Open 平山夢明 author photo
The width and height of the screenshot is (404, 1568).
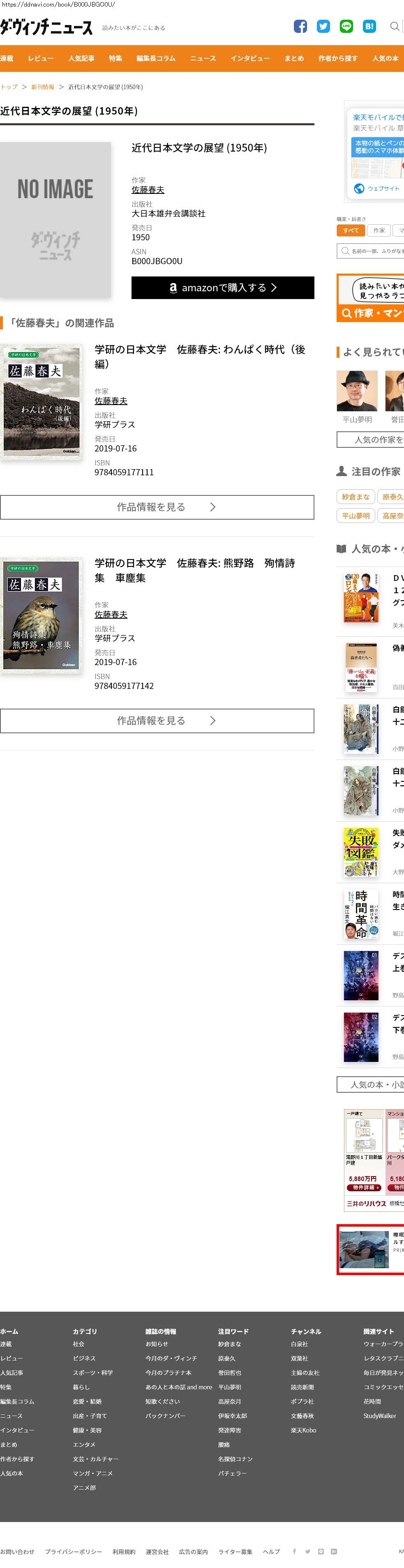(356, 391)
